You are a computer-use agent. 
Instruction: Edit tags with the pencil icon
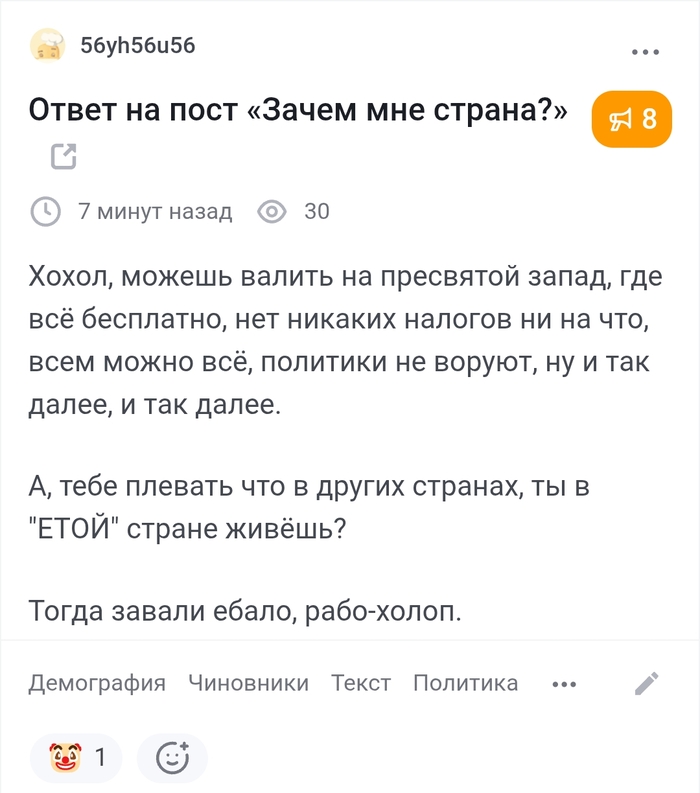pos(647,683)
